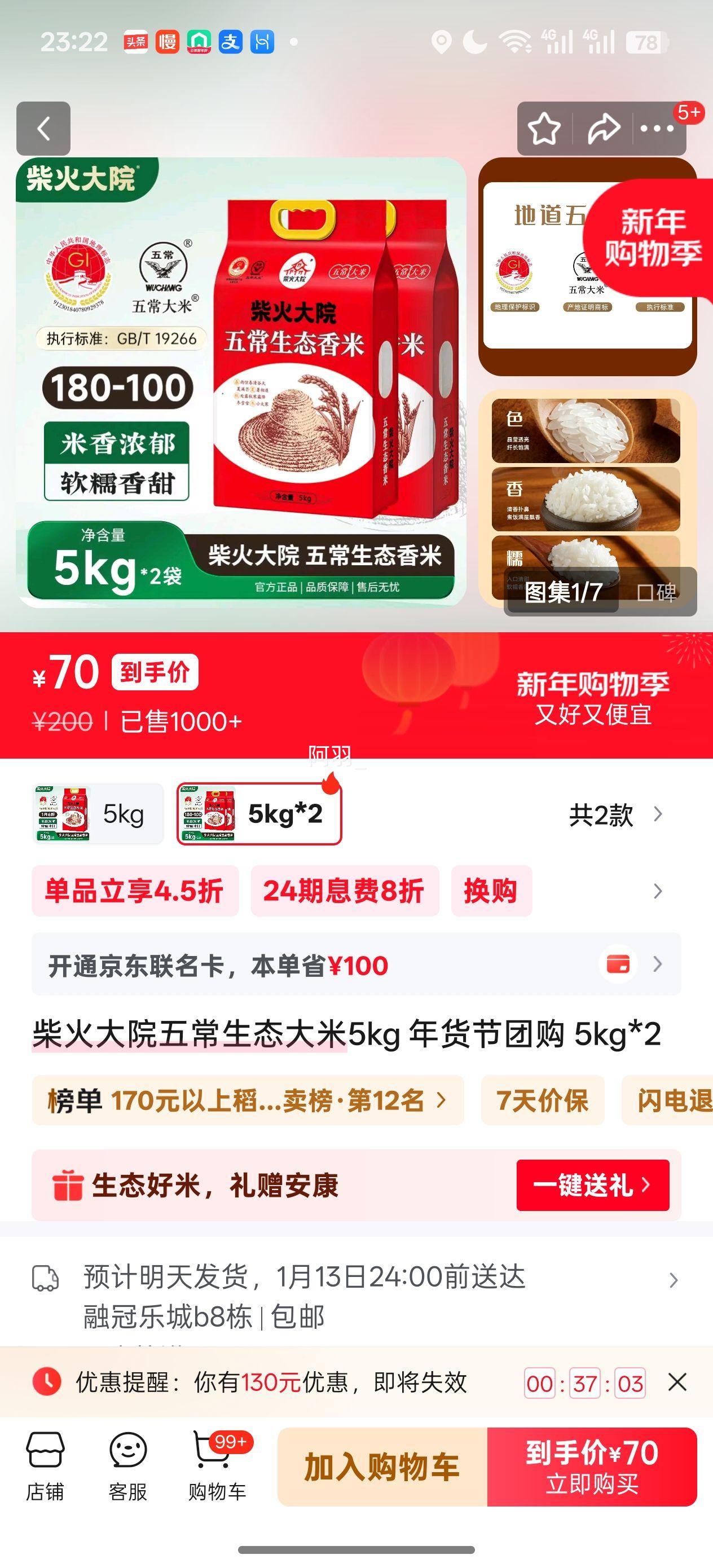The width and height of the screenshot is (713, 1568).
Task: Select the 5kg product variant
Action: pos(98,814)
